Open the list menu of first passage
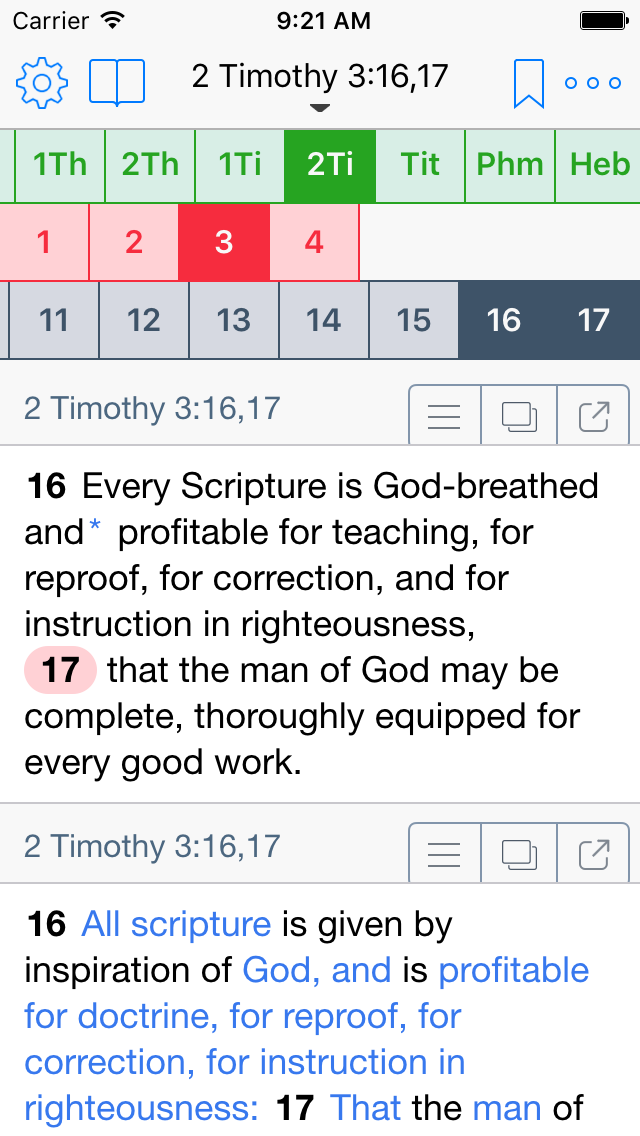This screenshot has width=640, height=1136. point(444,416)
